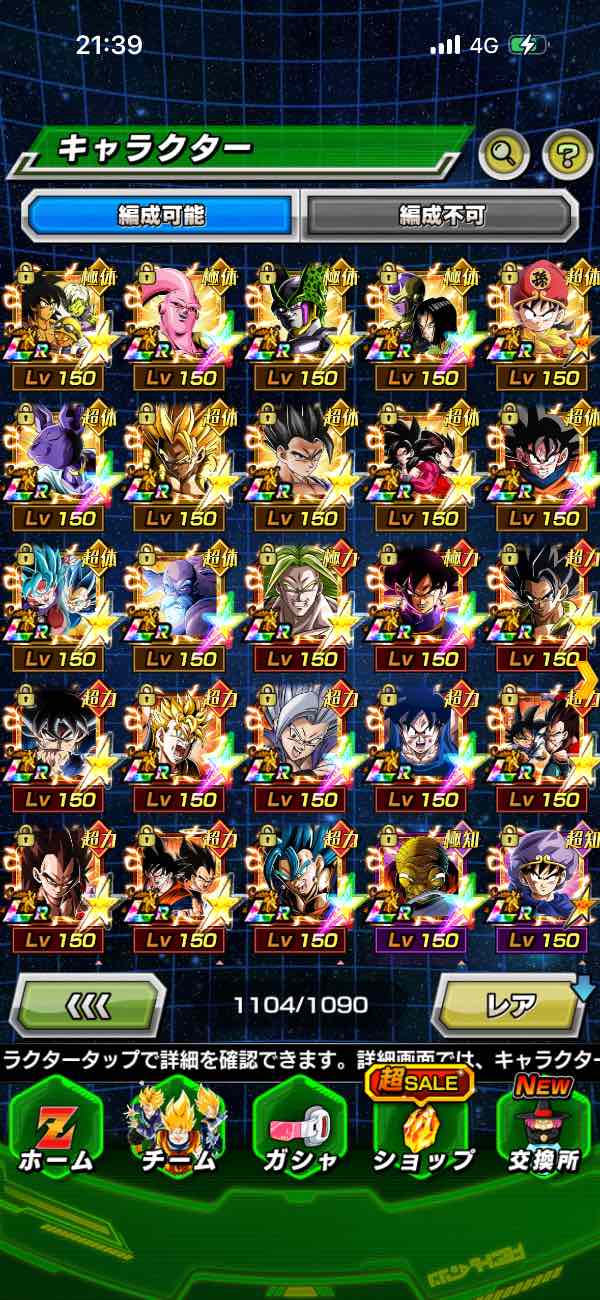Open the 交換所 exchange menu
600x1300 pixels.
pos(543,1132)
